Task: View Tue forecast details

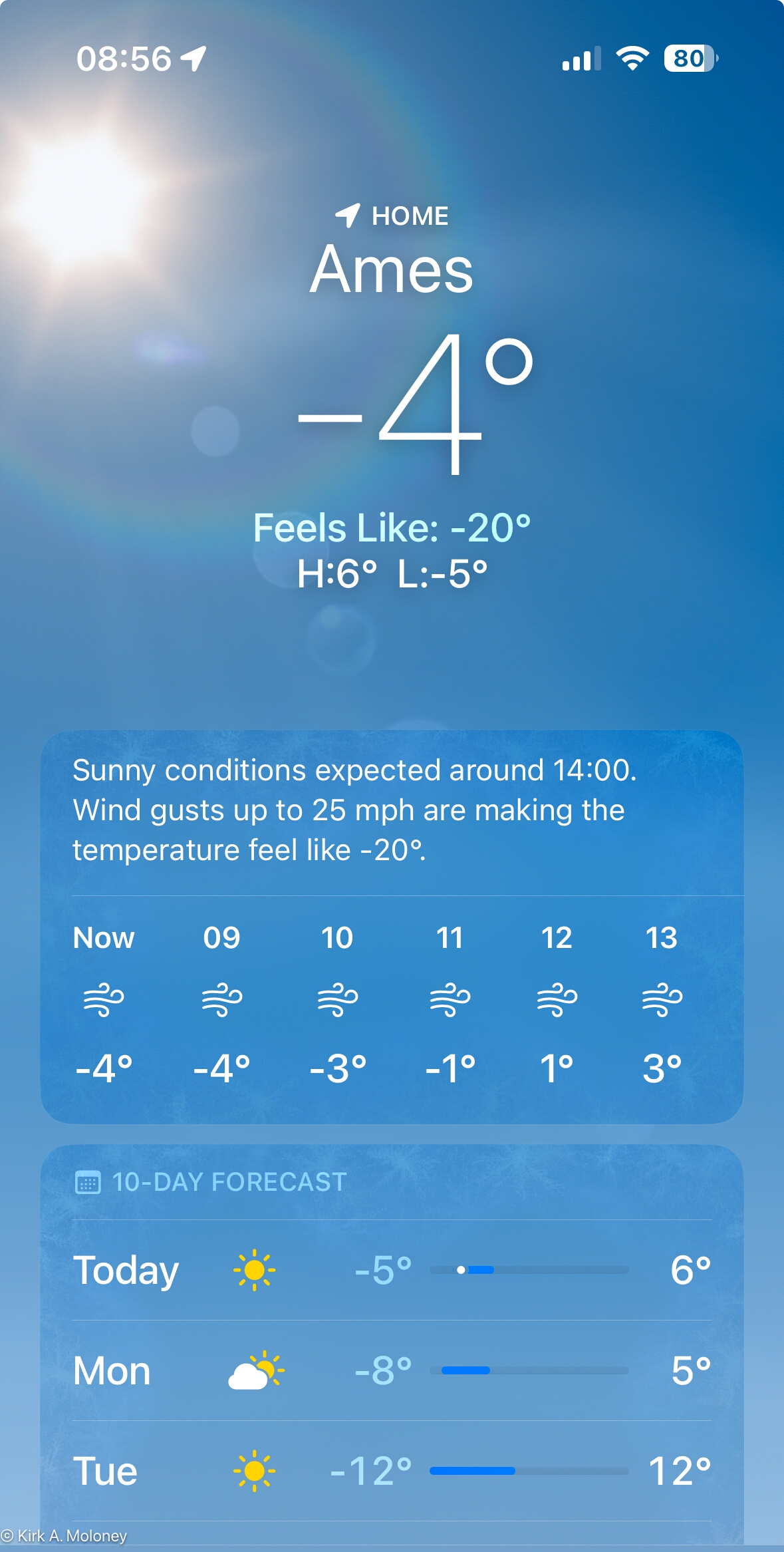Action: [391, 1471]
